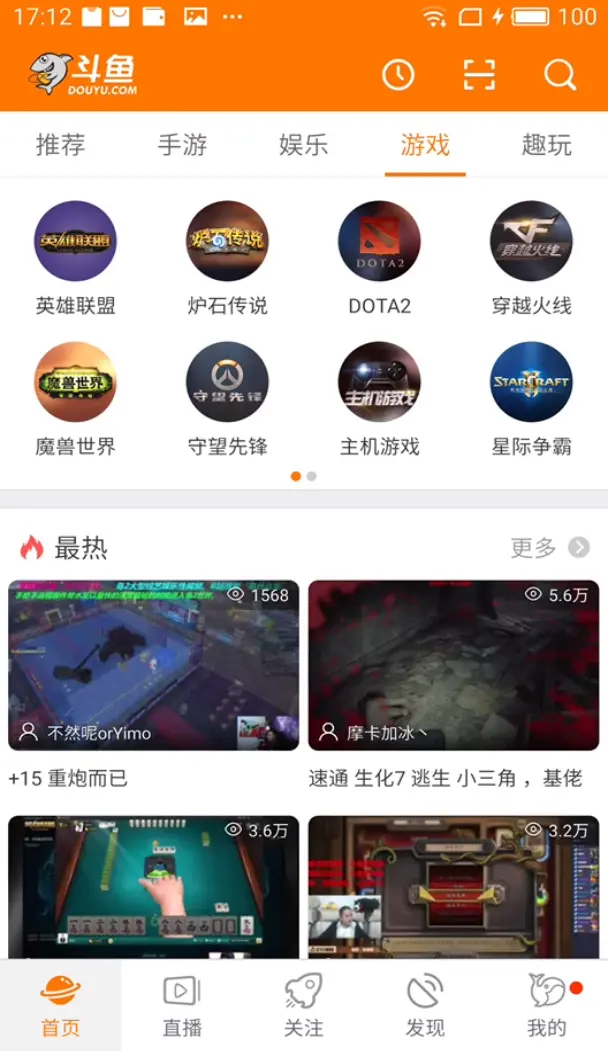Switch to the 推荐 tab
This screenshot has width=608, height=1051.
click(60, 145)
